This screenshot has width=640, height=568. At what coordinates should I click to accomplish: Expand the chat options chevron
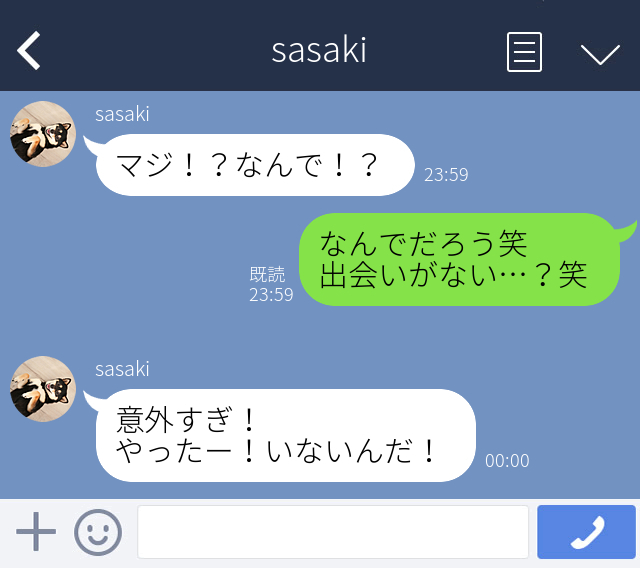[x=600, y=53]
